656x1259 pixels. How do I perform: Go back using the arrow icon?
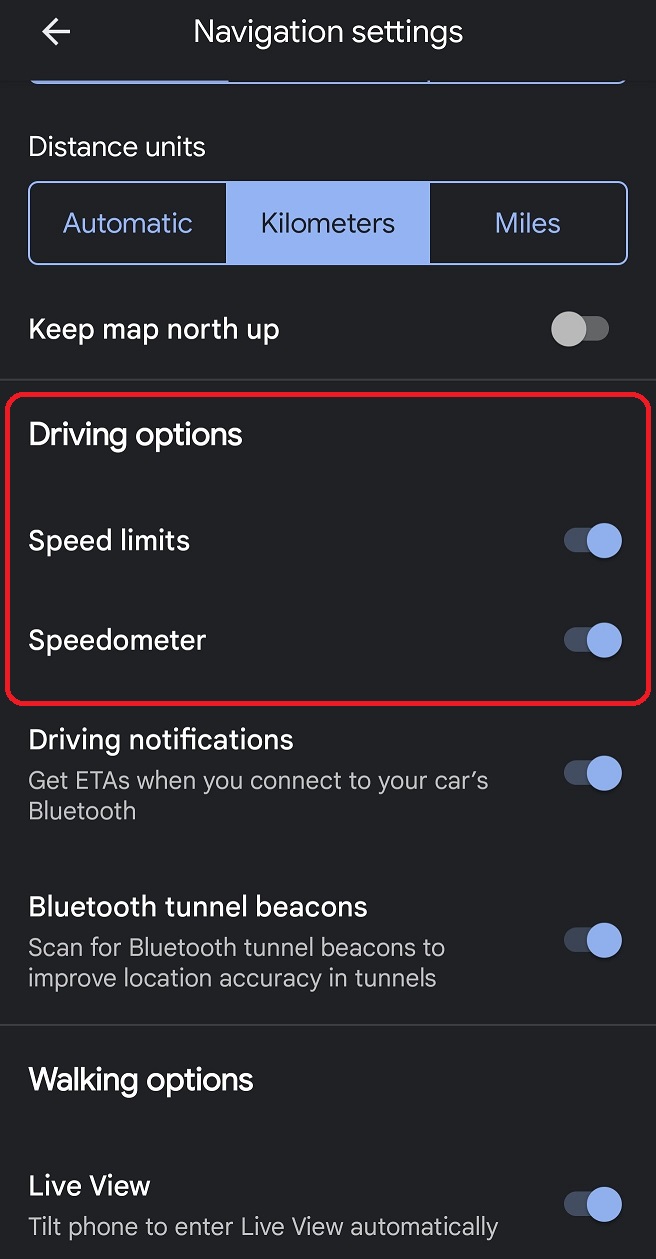[x=56, y=32]
